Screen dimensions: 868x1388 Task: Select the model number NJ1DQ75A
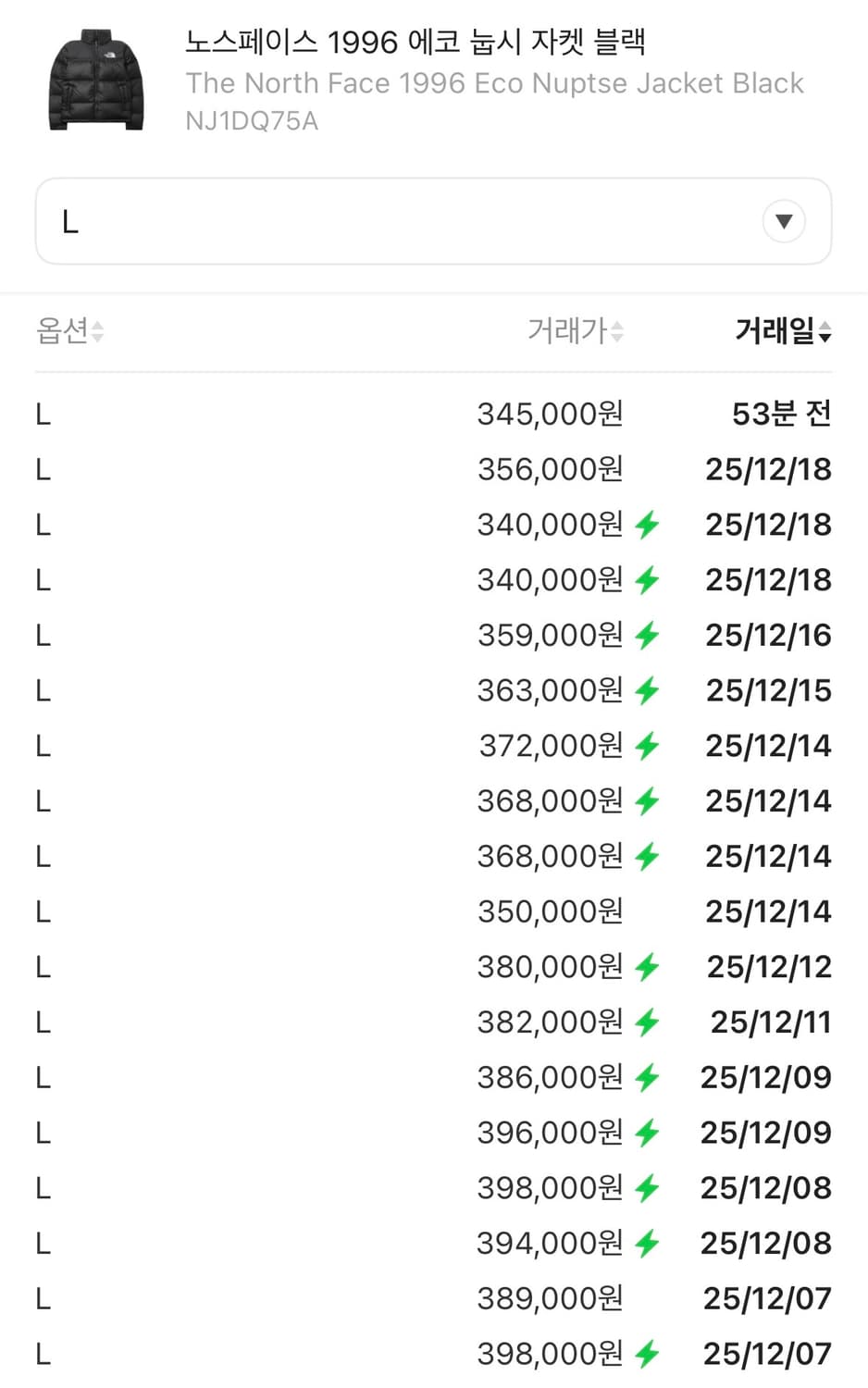[253, 119]
